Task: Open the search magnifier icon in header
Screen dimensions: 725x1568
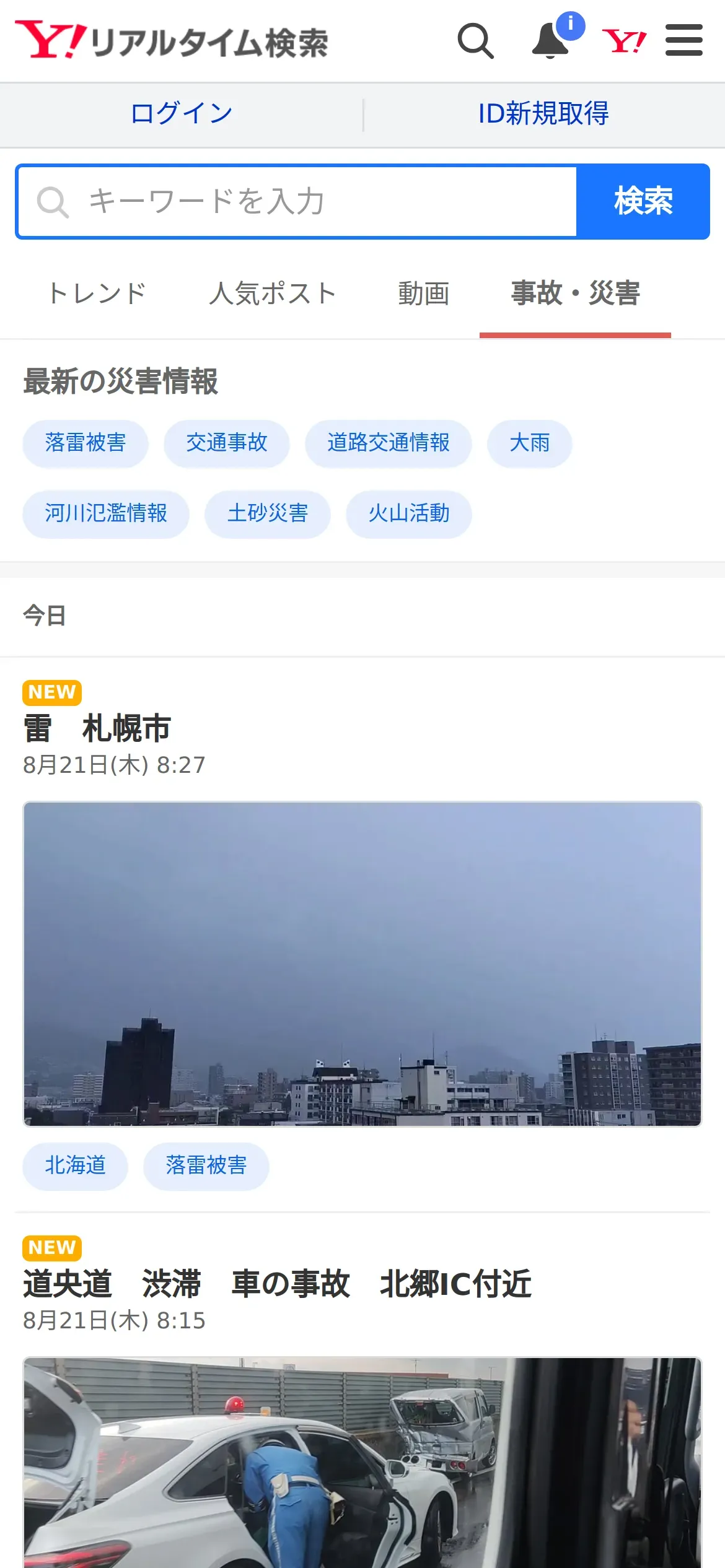Action: pyautogui.click(x=475, y=41)
